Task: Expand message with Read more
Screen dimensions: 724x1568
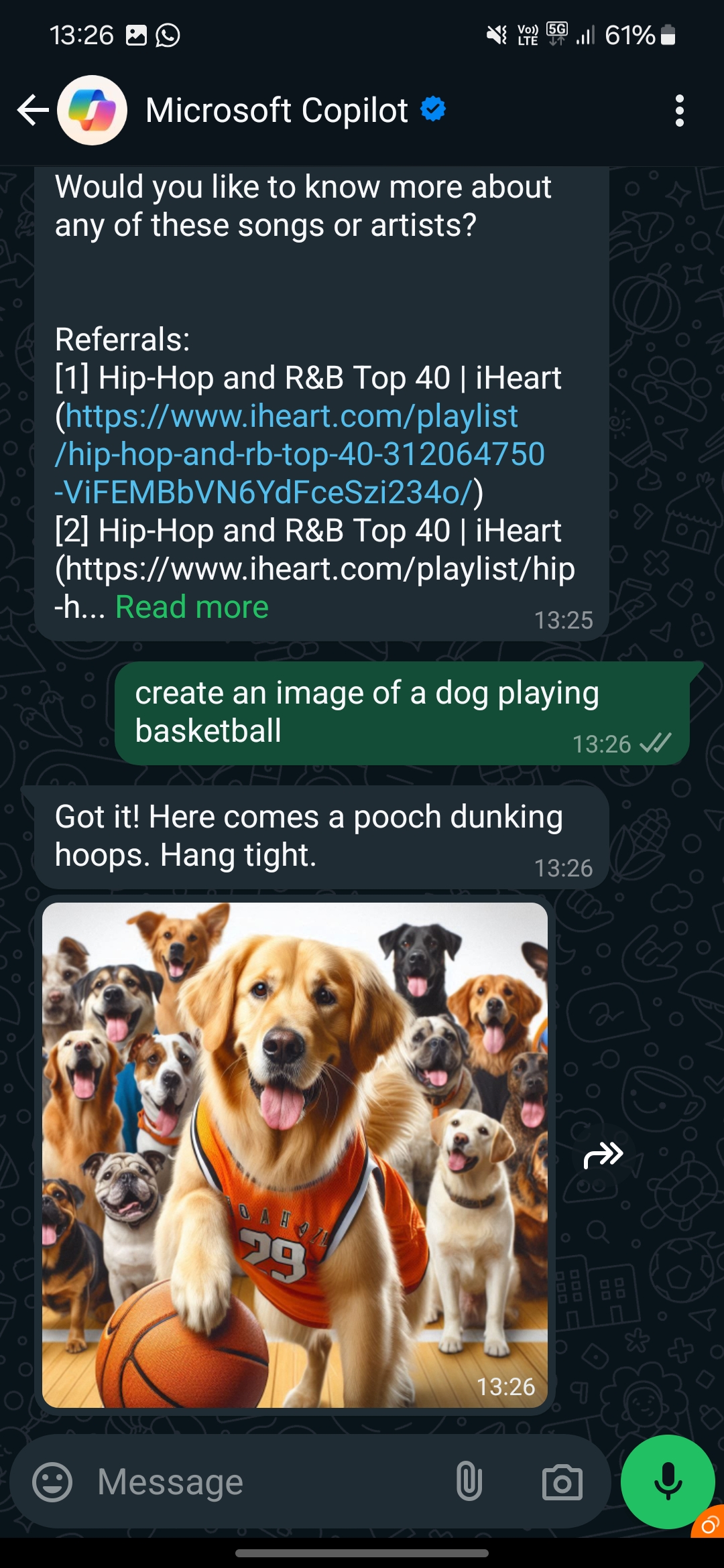Action: click(x=192, y=607)
